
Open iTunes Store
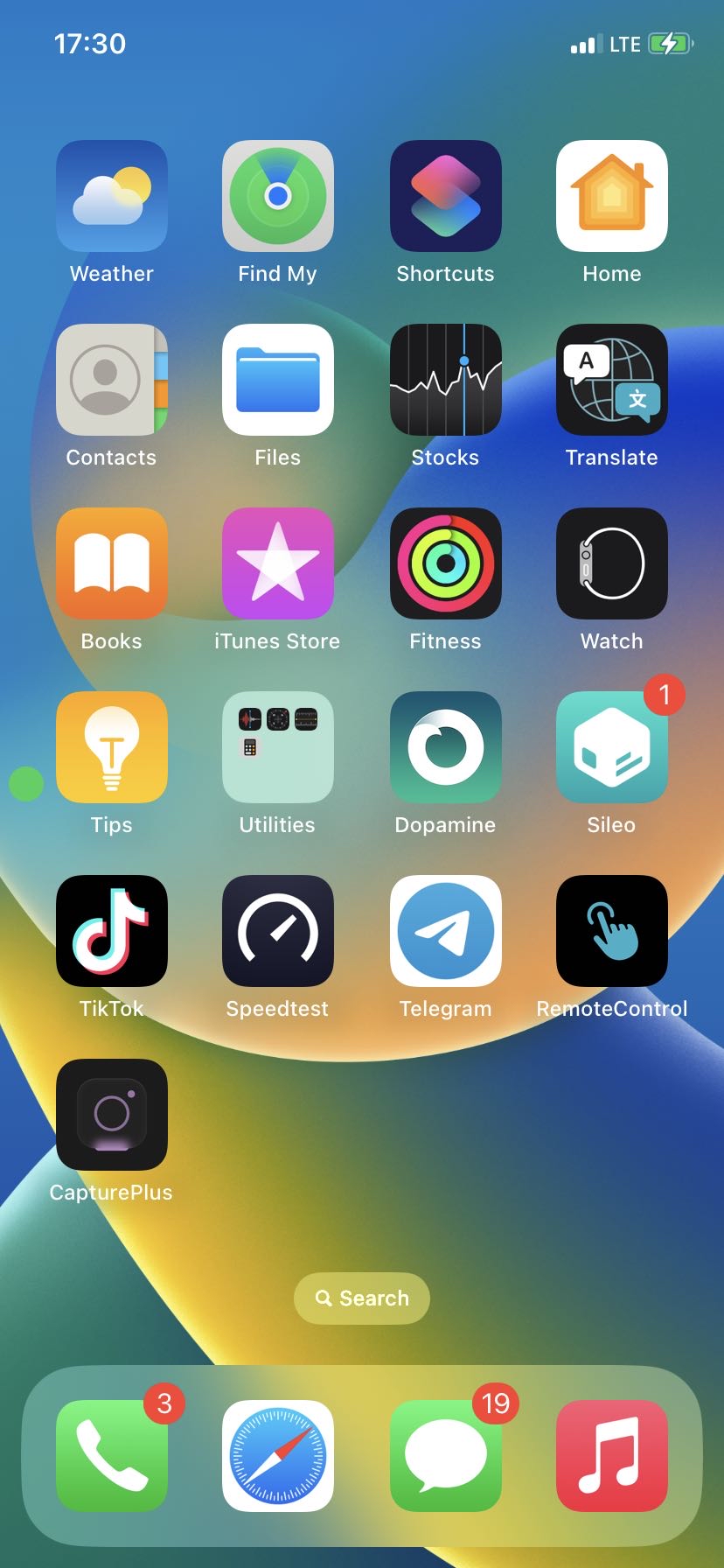click(x=278, y=563)
